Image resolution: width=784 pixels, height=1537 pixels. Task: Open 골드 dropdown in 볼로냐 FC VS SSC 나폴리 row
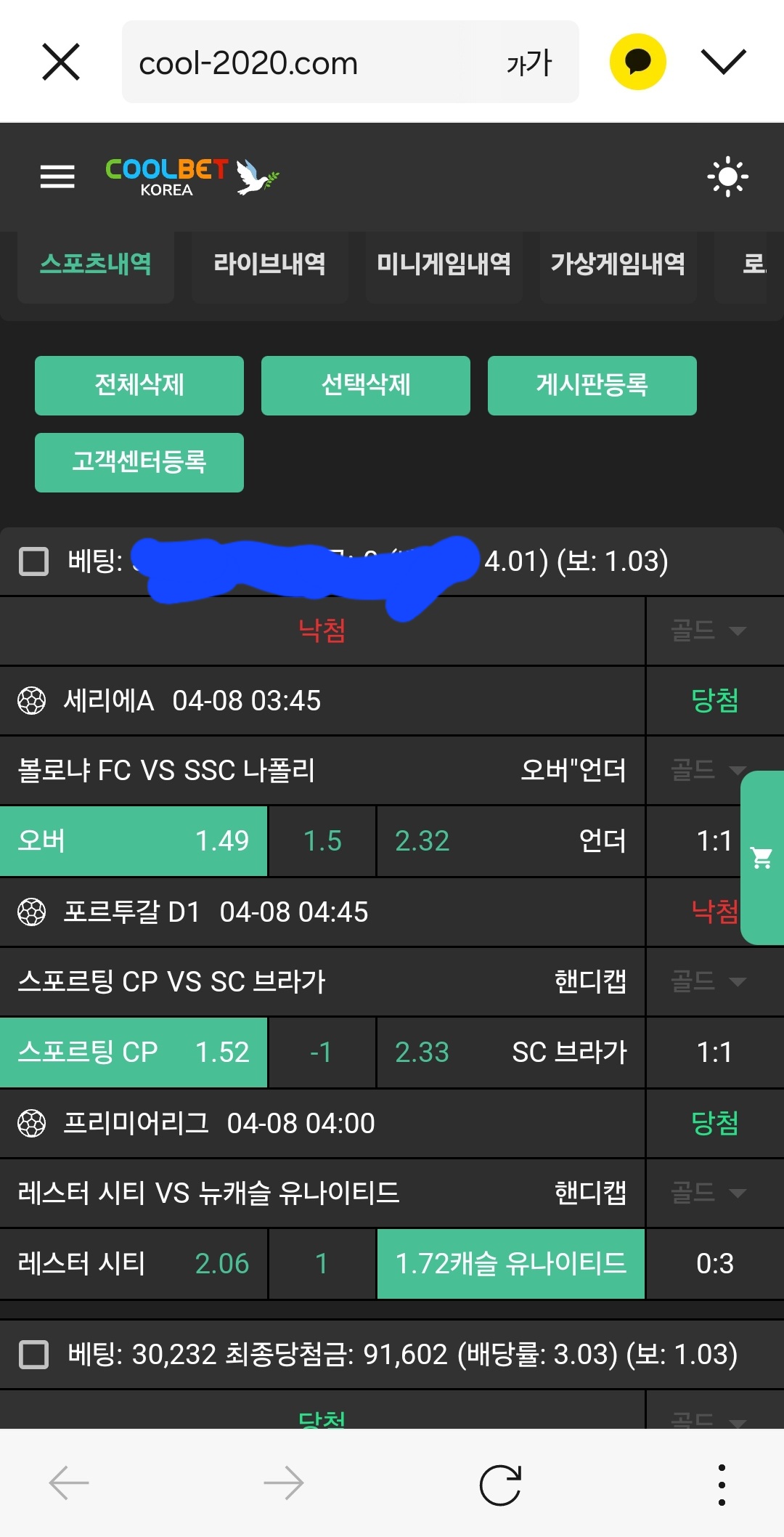[706, 770]
